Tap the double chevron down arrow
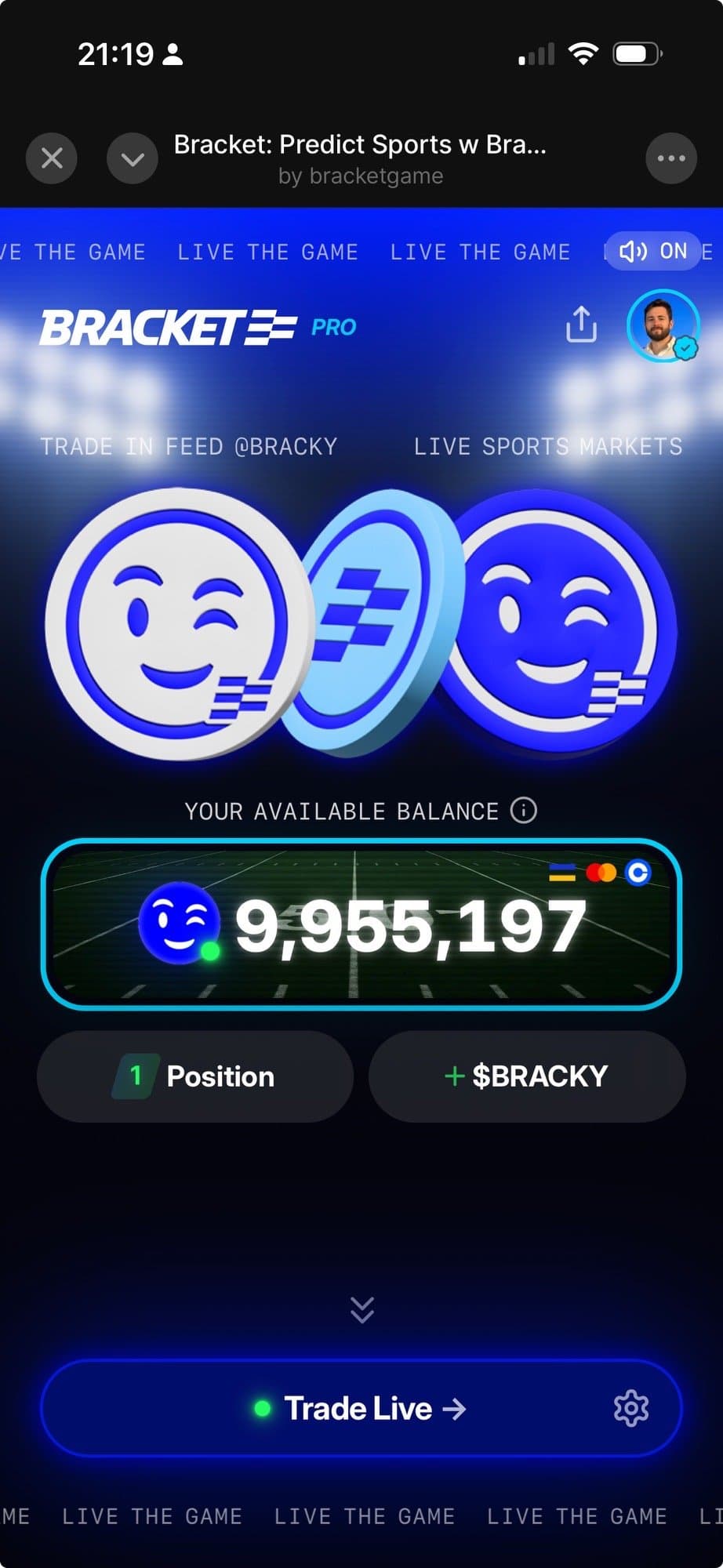723x1568 pixels. coord(361,1309)
